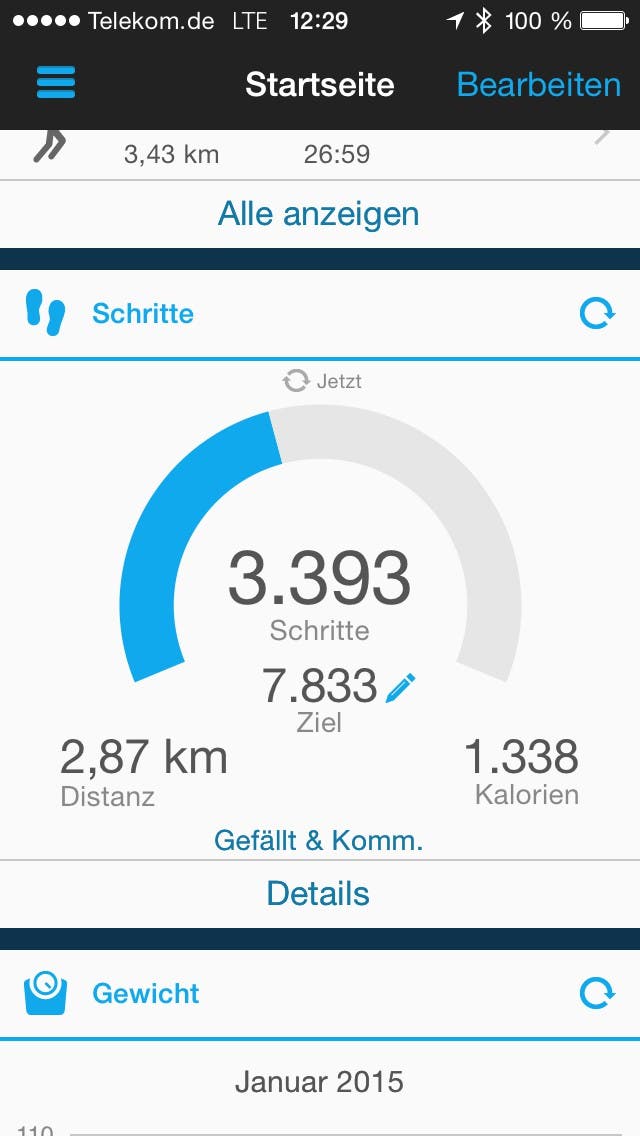Edit the 7.833 step goal

click(400, 687)
